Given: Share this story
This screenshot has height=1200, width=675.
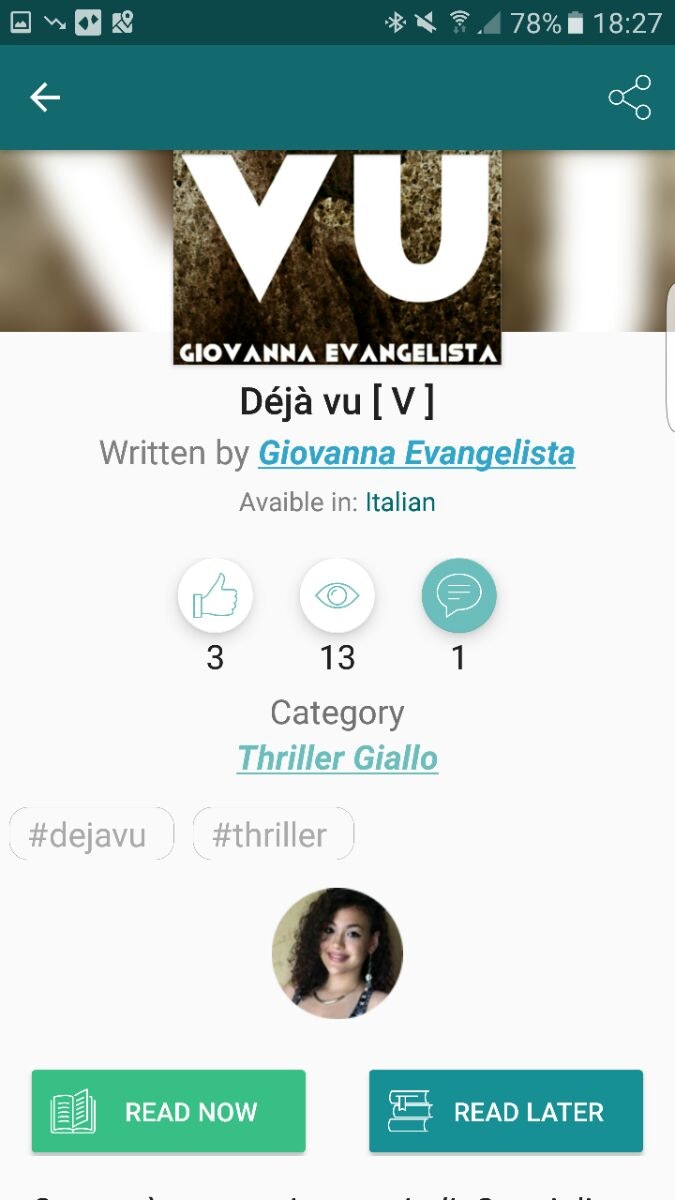Looking at the screenshot, I should [629, 97].
